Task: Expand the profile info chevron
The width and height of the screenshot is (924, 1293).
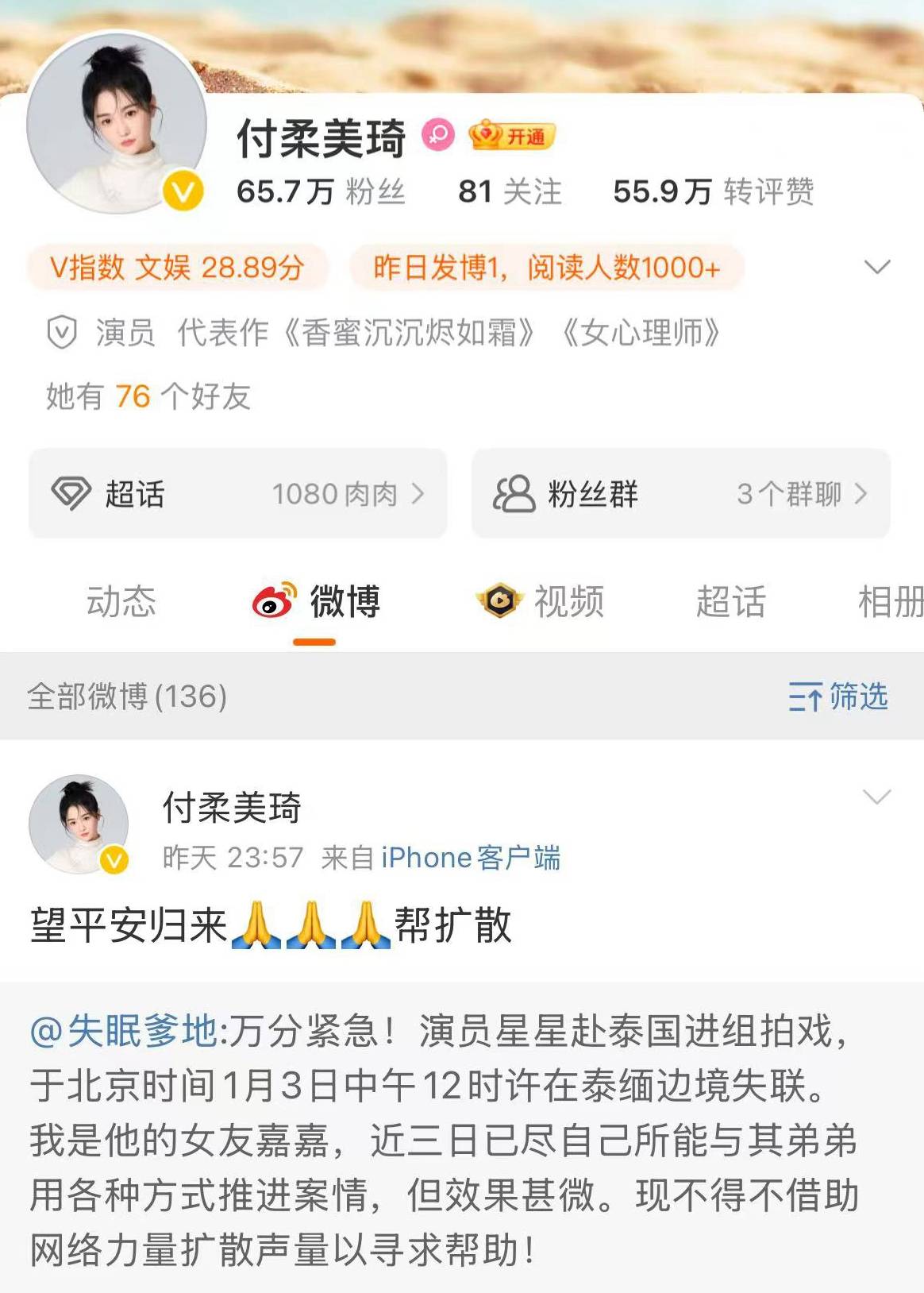Action: click(876, 267)
